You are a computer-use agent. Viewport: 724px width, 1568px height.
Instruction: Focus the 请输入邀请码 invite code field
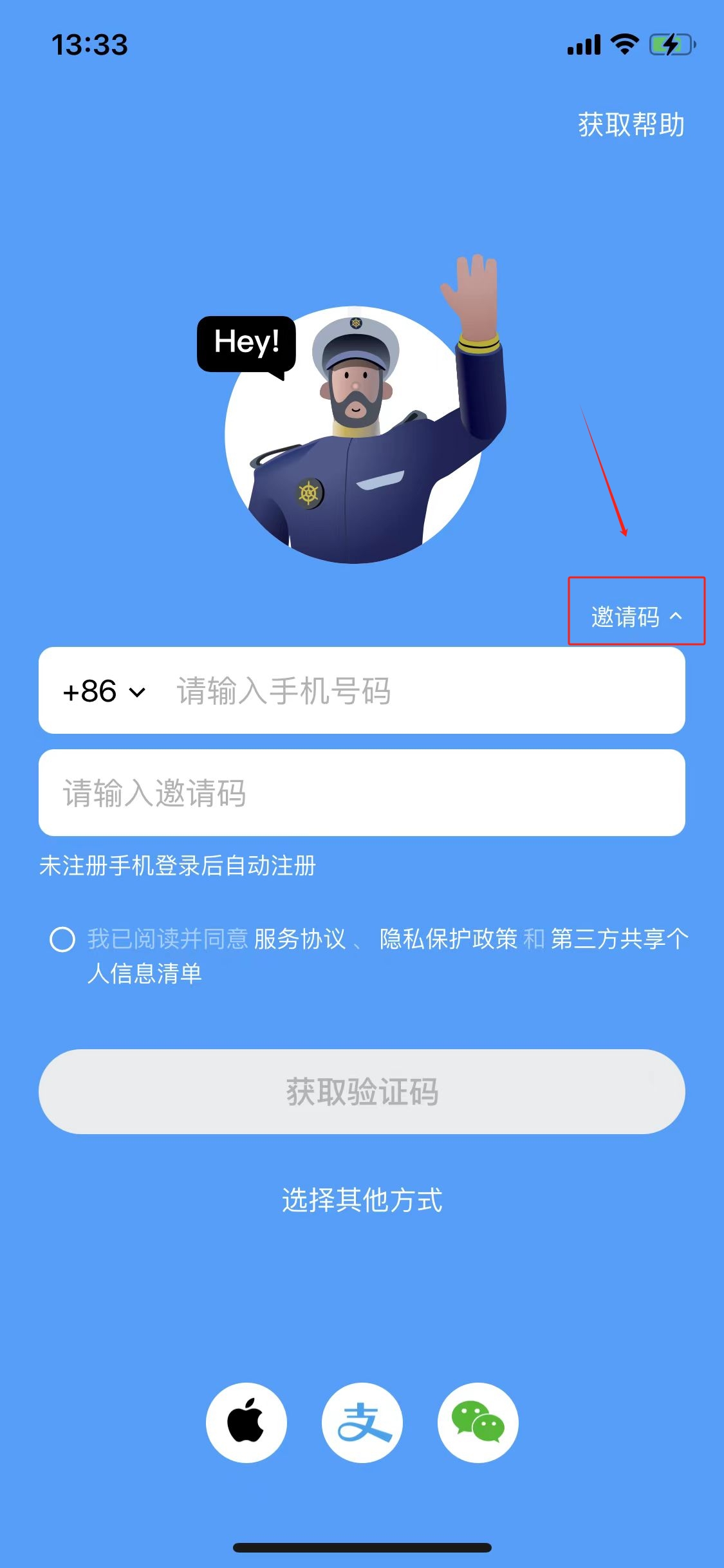tap(362, 793)
